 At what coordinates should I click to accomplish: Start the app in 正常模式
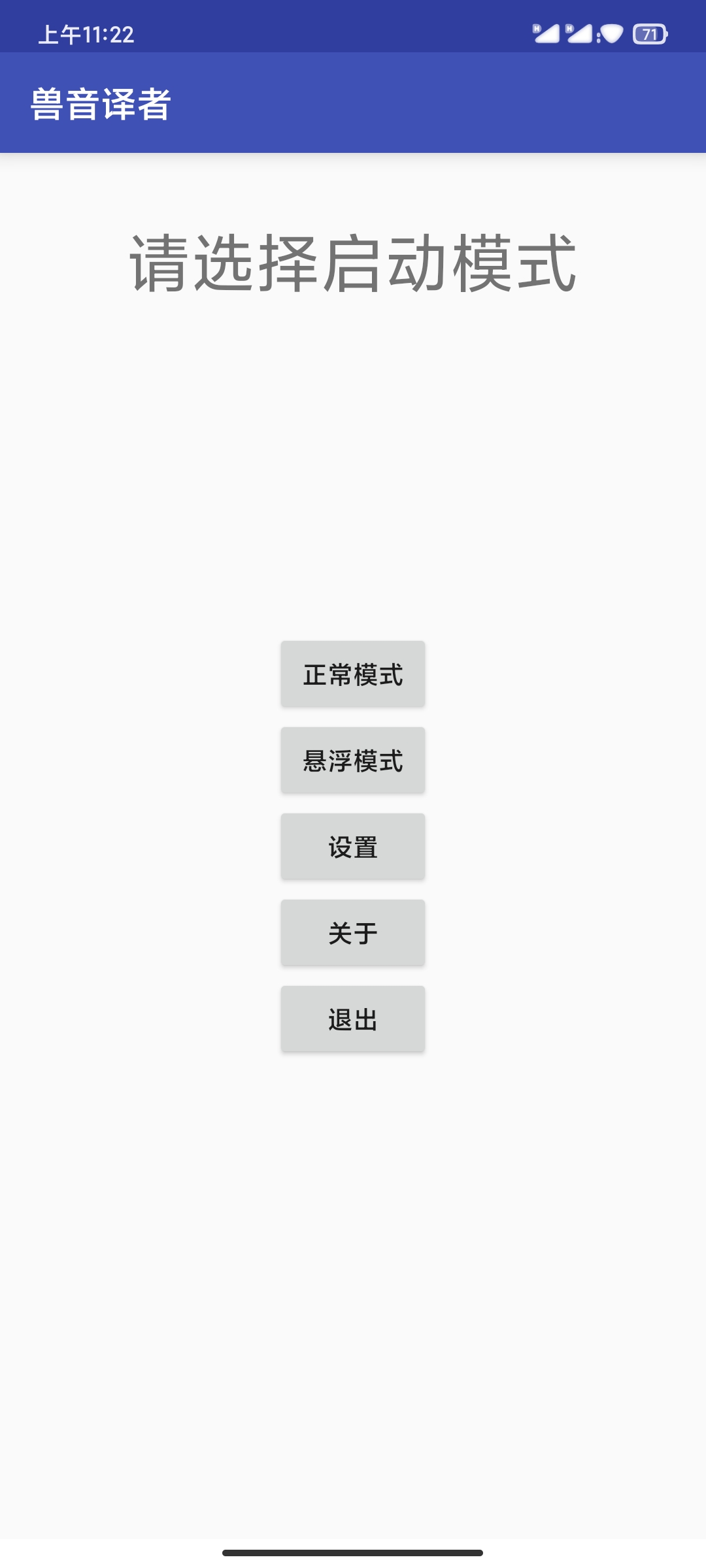tap(353, 674)
